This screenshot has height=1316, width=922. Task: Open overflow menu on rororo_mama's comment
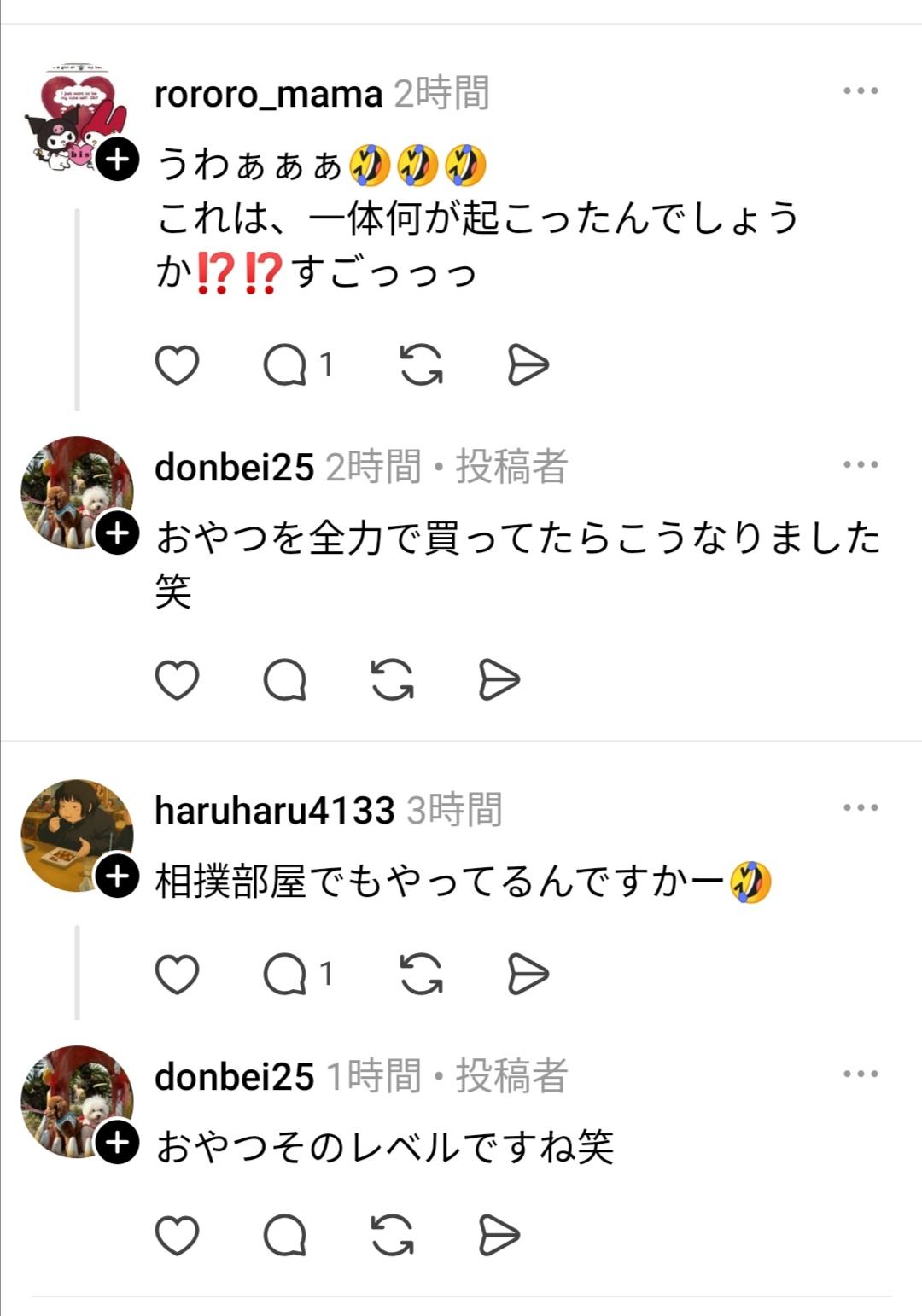(860, 90)
